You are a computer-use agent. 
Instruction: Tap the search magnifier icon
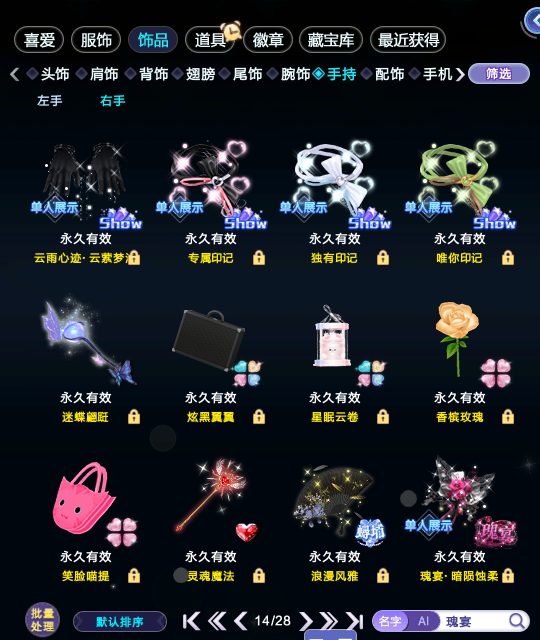517,621
